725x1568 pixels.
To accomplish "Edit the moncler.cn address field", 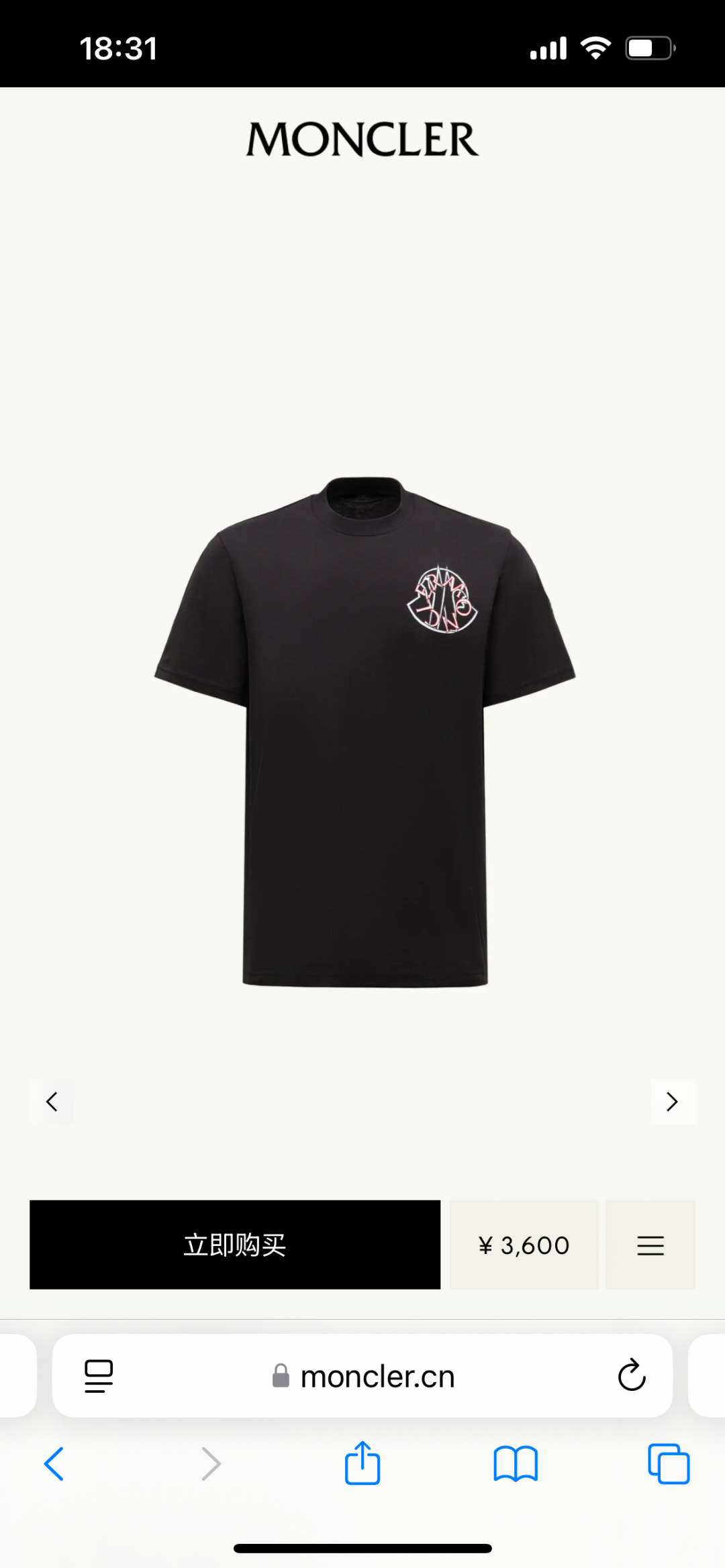I will pyautogui.click(x=362, y=1376).
